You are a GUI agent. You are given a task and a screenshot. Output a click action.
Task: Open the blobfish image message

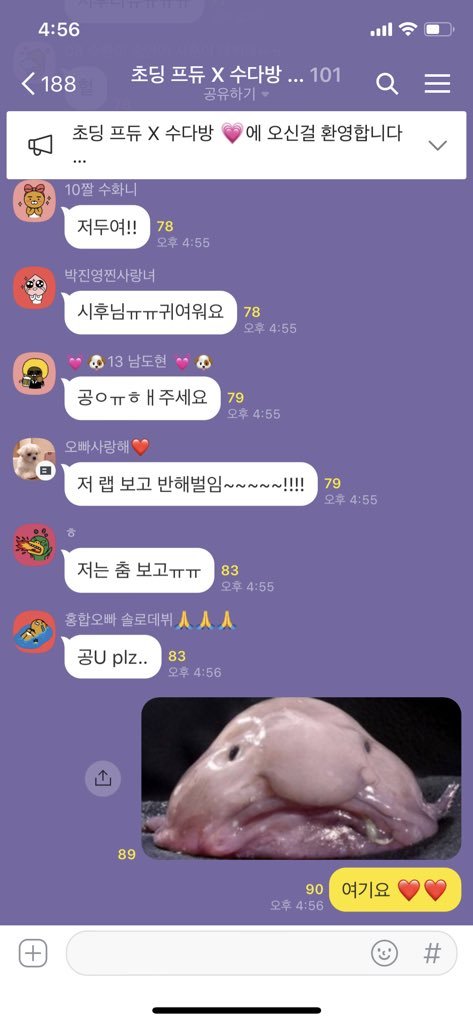click(301, 778)
